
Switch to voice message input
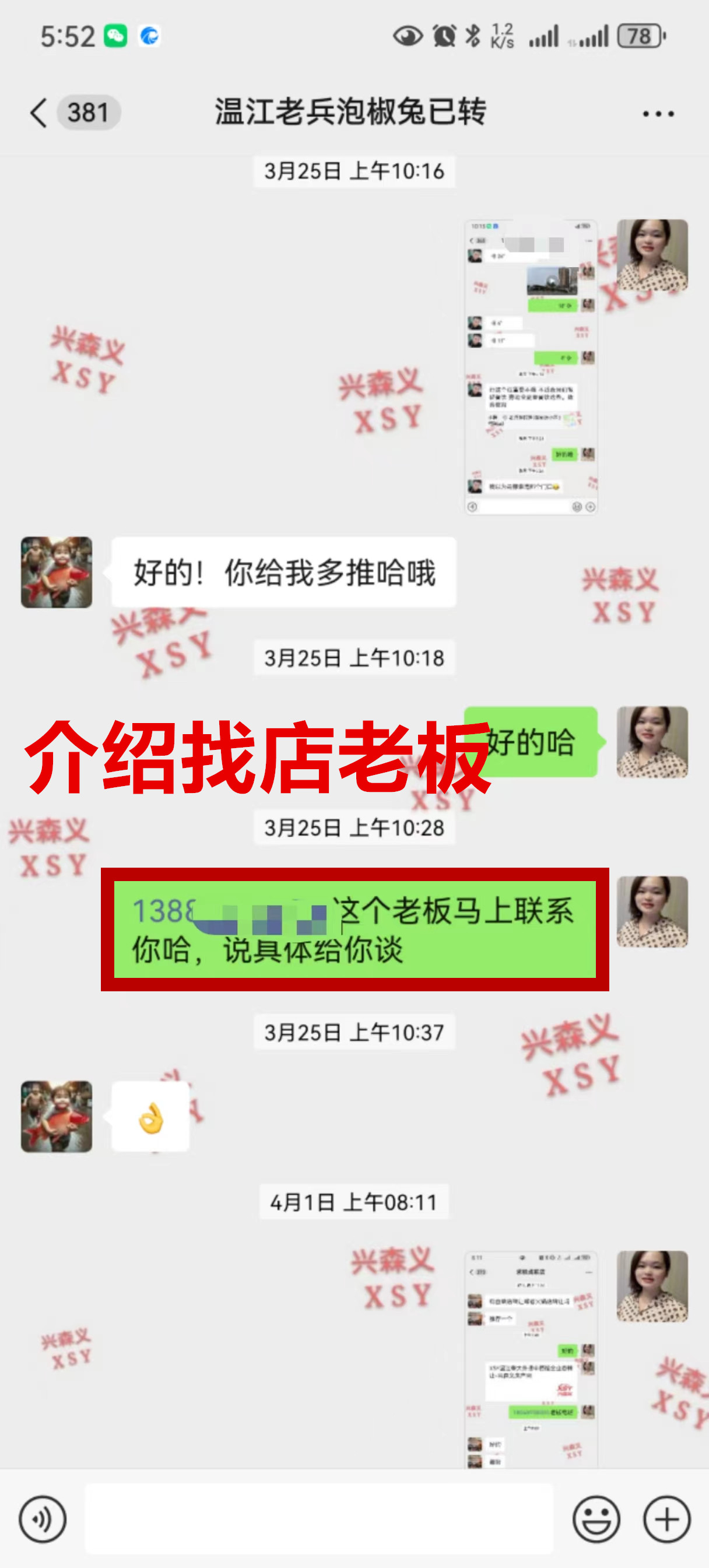tap(43, 1518)
